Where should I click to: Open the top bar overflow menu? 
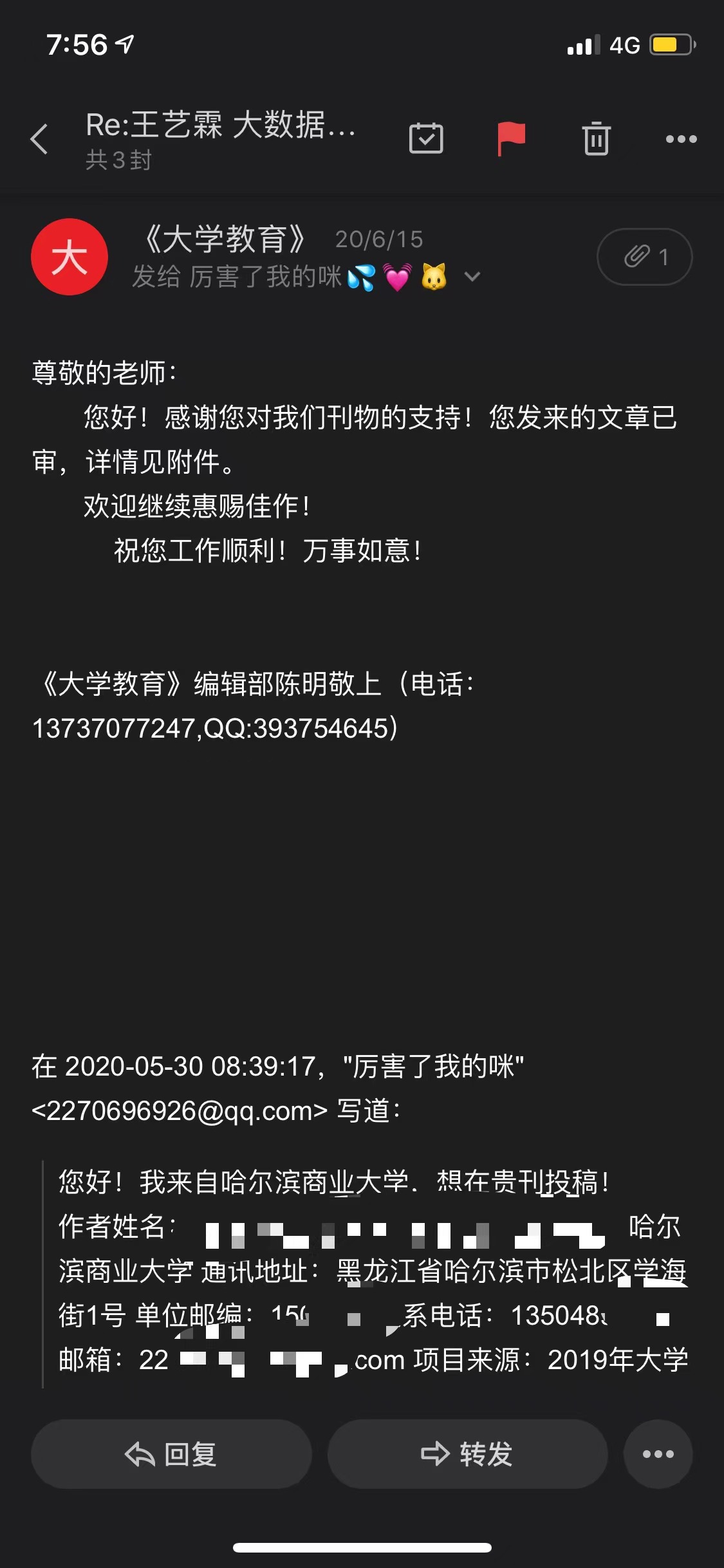(x=681, y=139)
